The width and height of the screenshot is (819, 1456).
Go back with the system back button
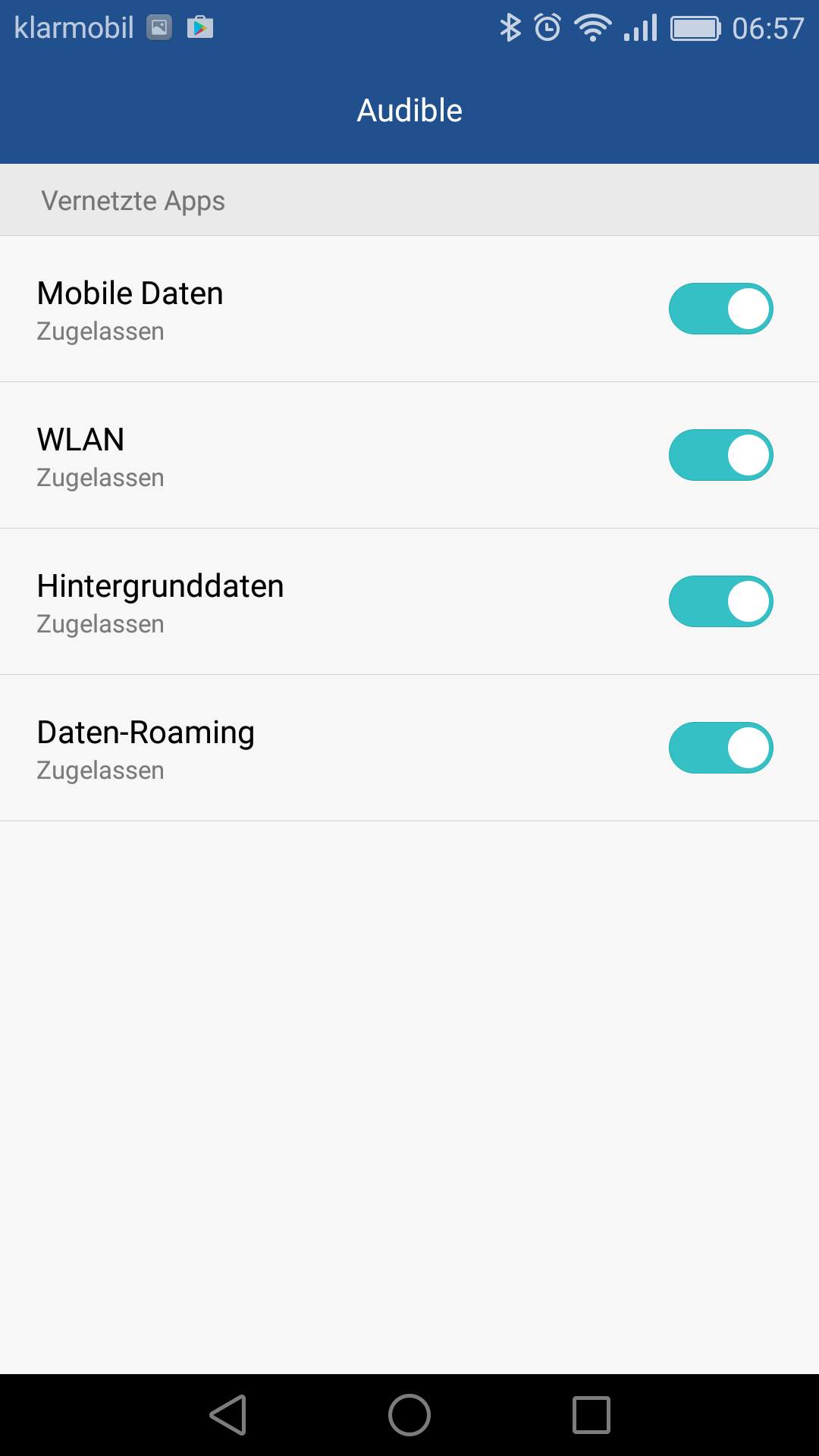[228, 1415]
